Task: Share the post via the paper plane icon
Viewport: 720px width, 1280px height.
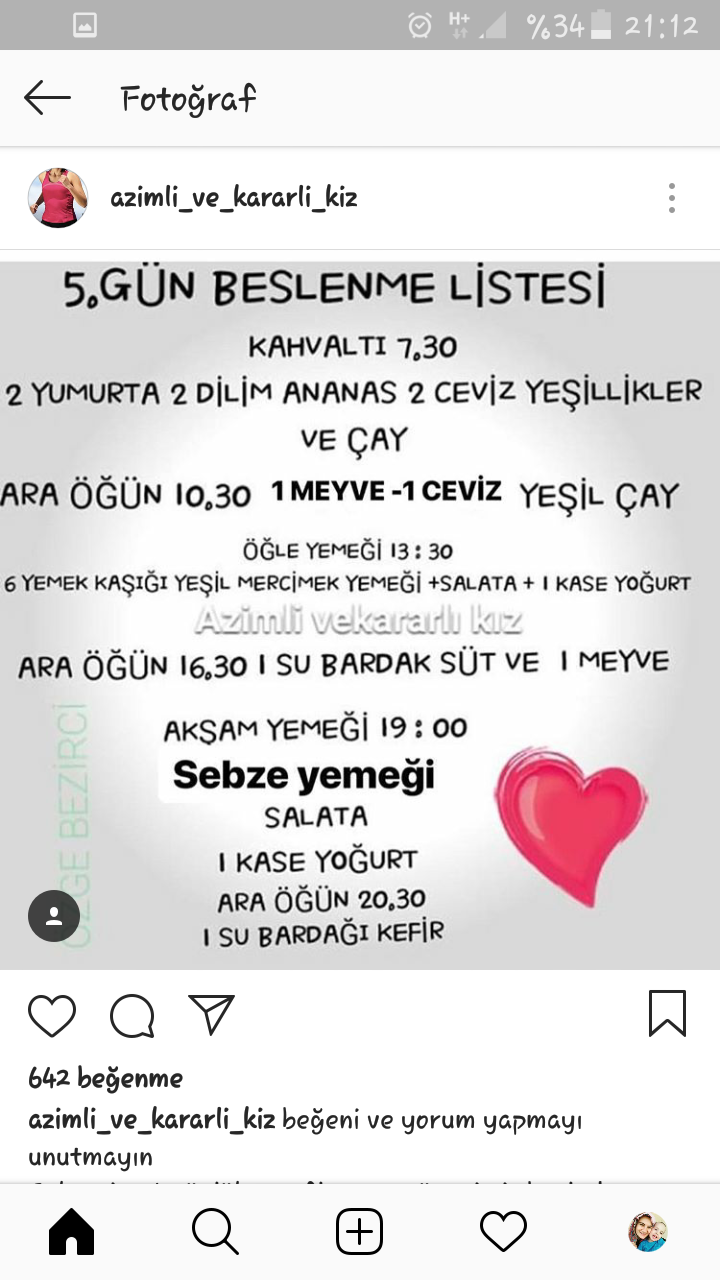Action: pyautogui.click(x=212, y=1015)
